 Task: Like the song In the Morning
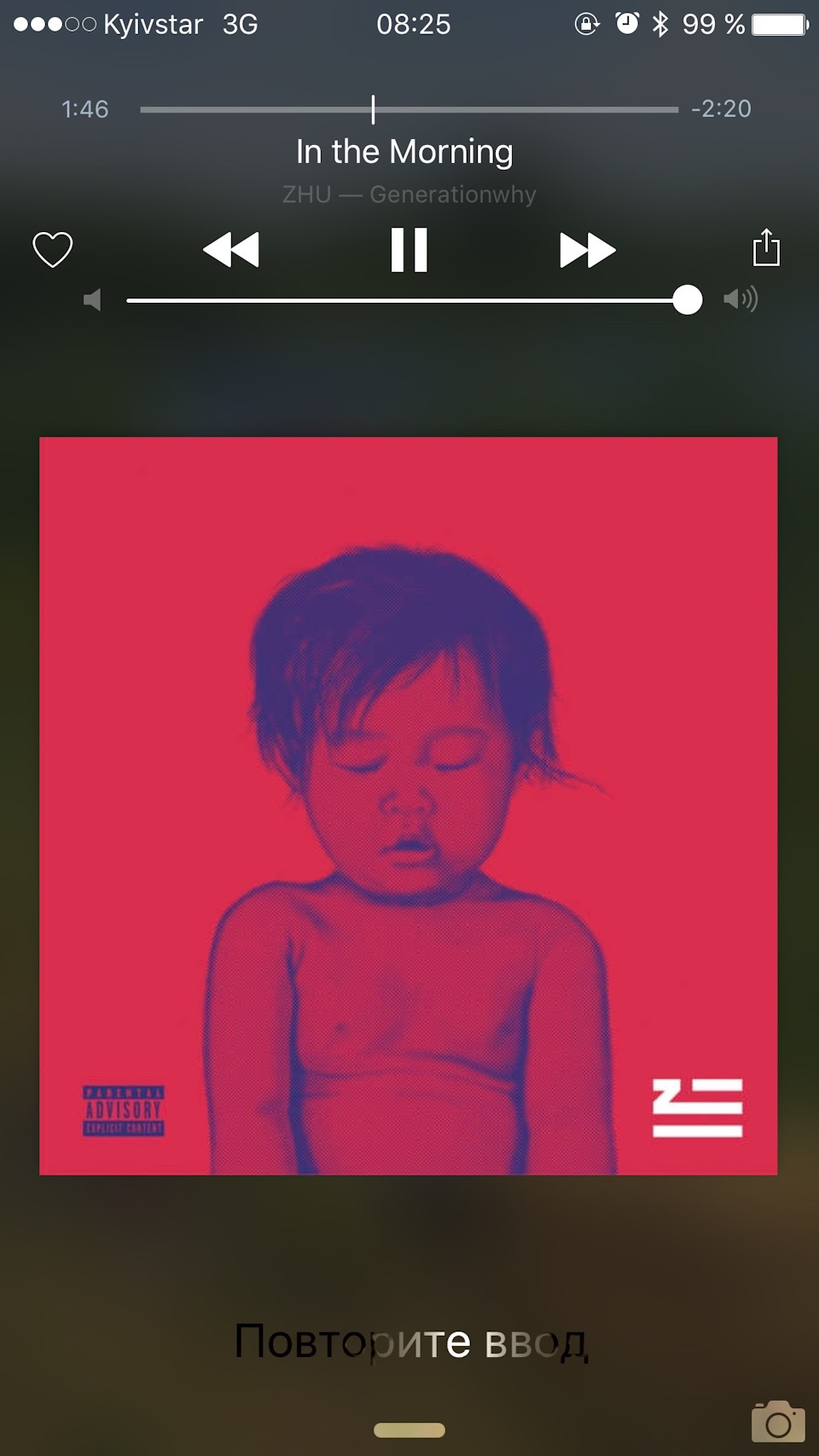(53, 250)
